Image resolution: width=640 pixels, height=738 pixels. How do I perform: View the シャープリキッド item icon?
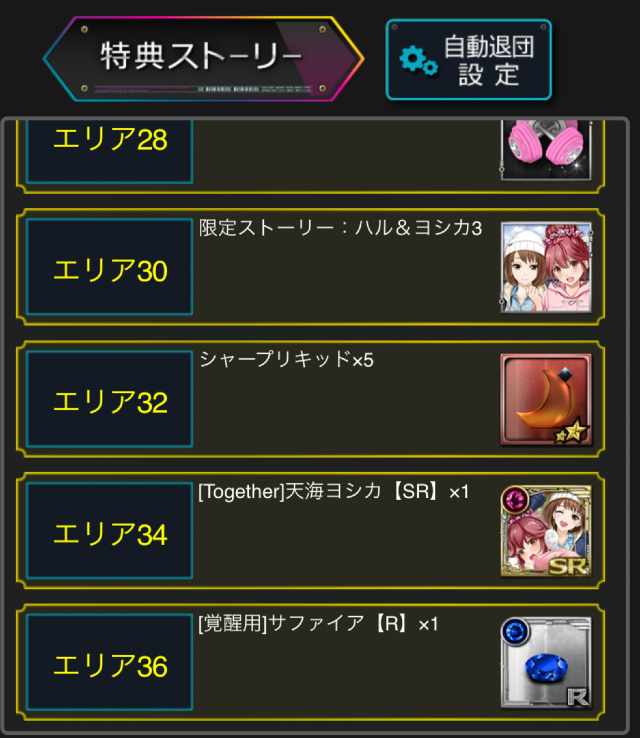546,400
